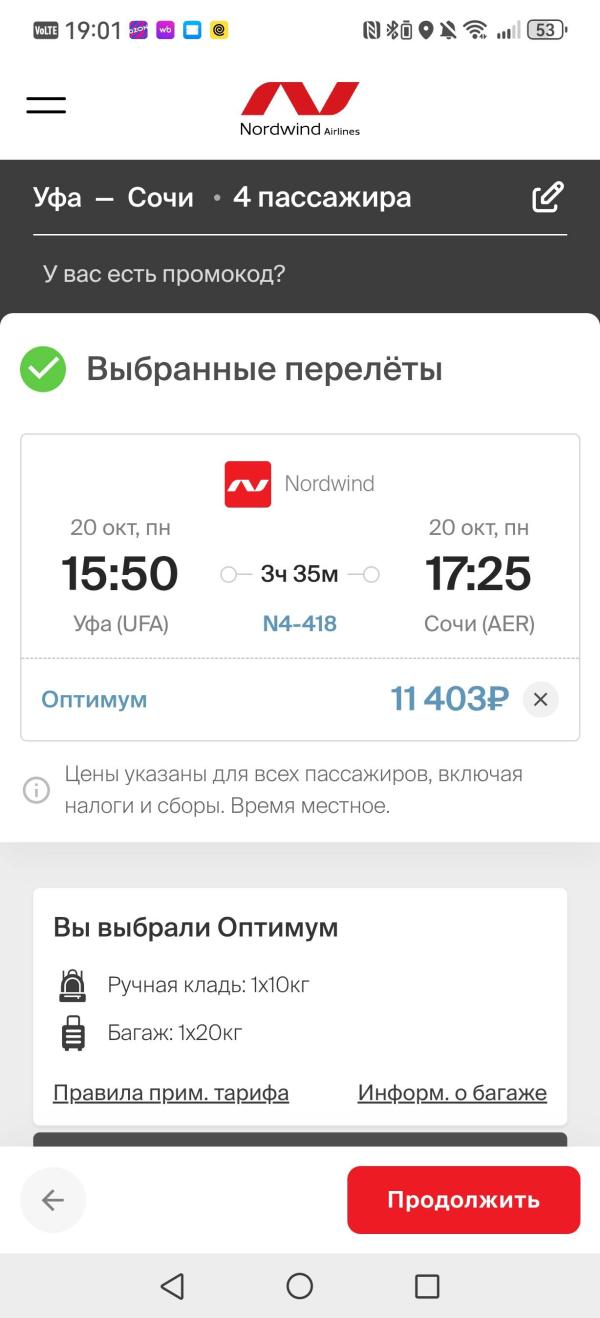Edit the Уфа — Сочи search parameters
Viewport: 600px width, 1318px height.
click(547, 197)
